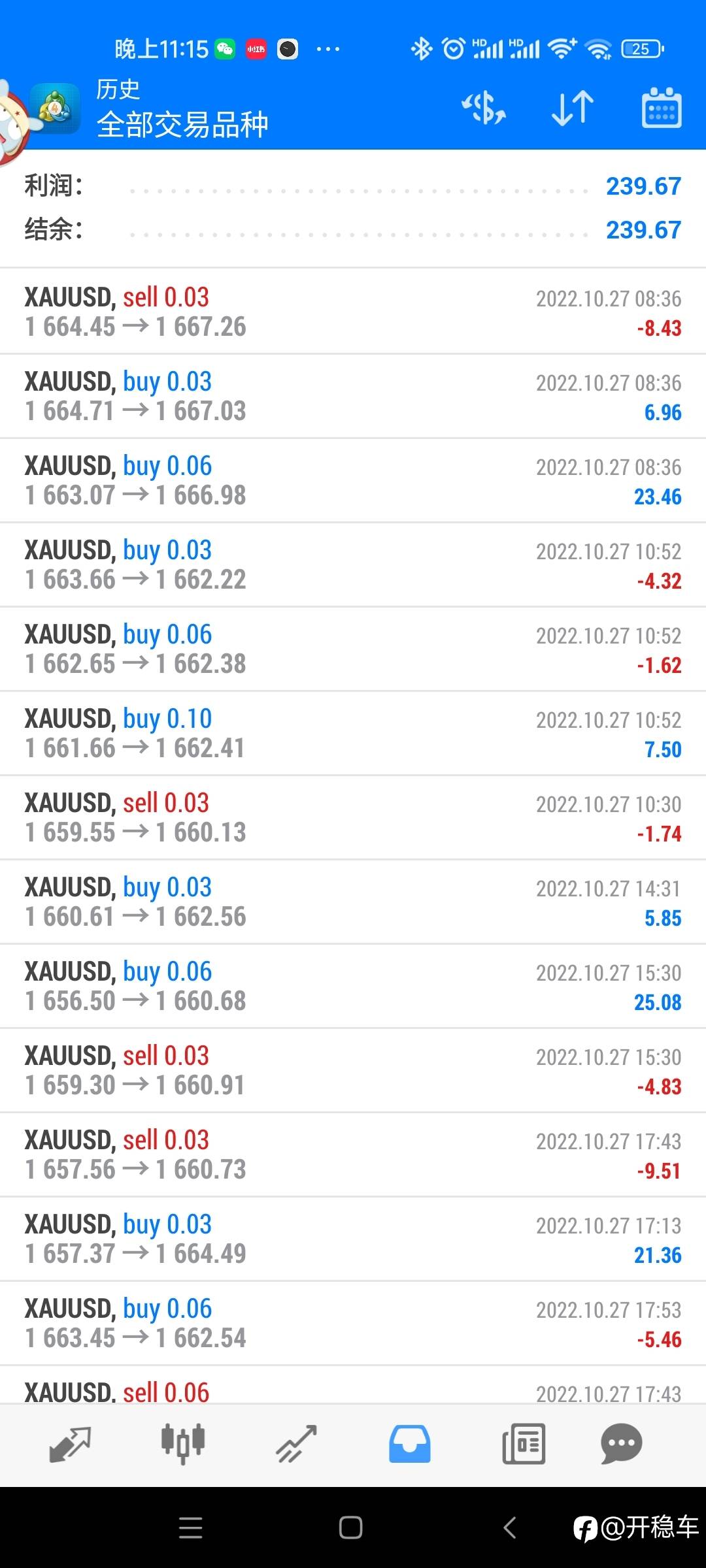Switch to the candlestick Chart tab
706x1568 pixels.
[x=183, y=1443]
